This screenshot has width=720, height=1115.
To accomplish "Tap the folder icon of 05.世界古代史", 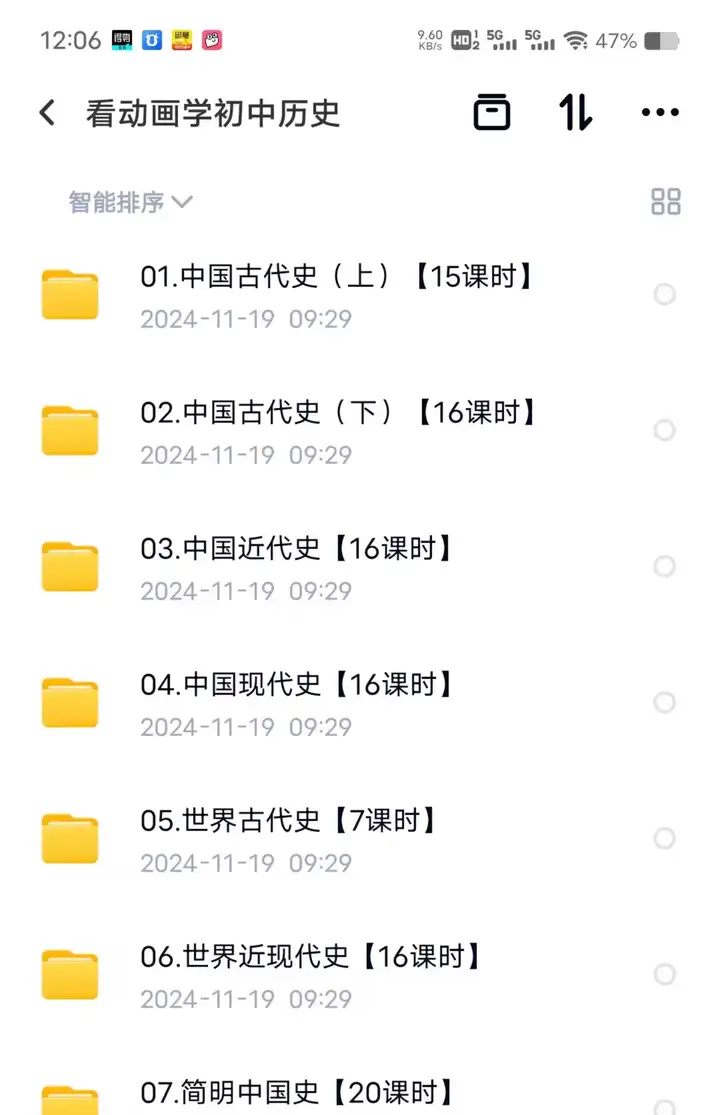I will pyautogui.click(x=69, y=839).
